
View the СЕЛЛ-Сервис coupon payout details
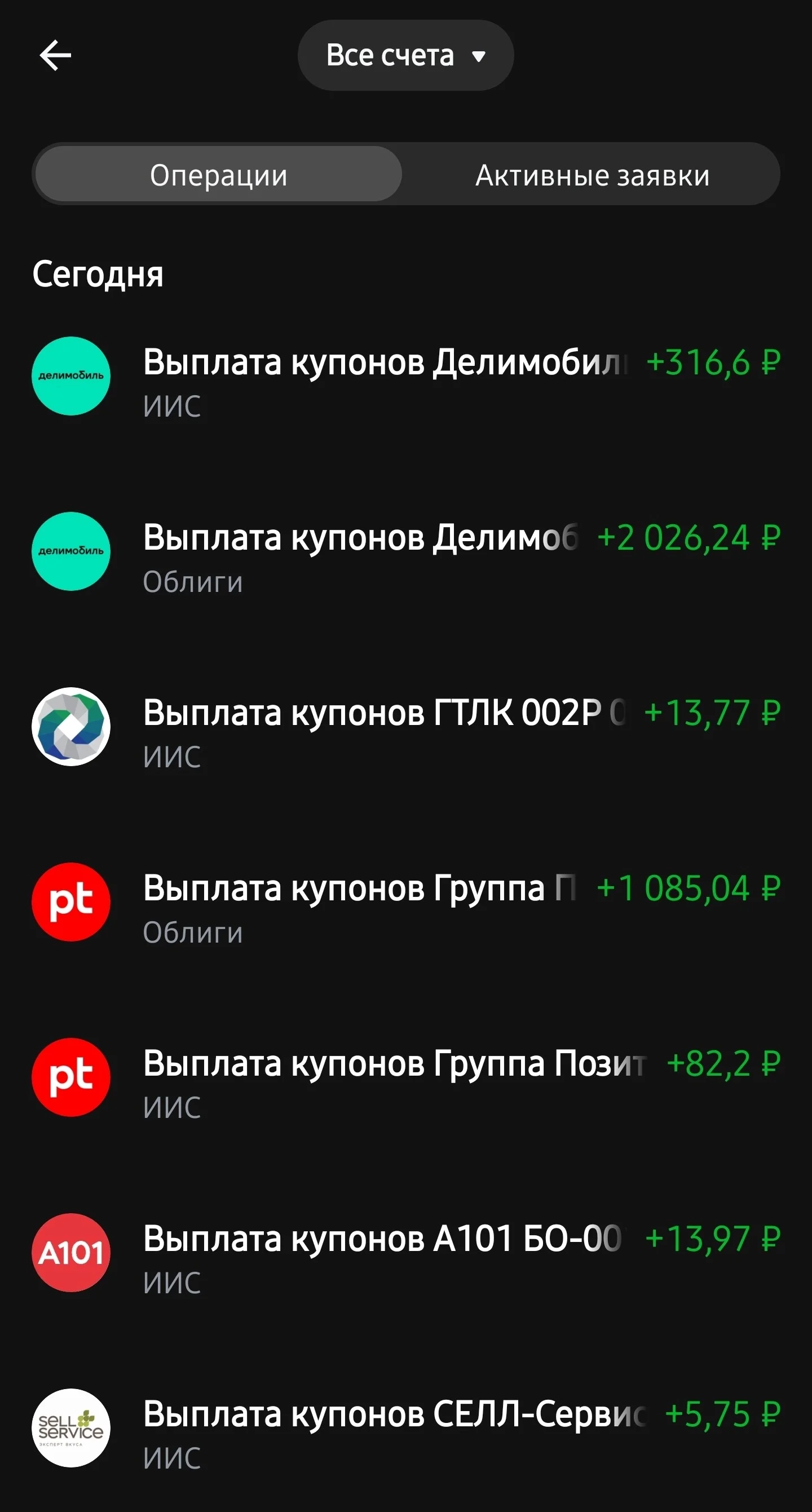tap(405, 1428)
